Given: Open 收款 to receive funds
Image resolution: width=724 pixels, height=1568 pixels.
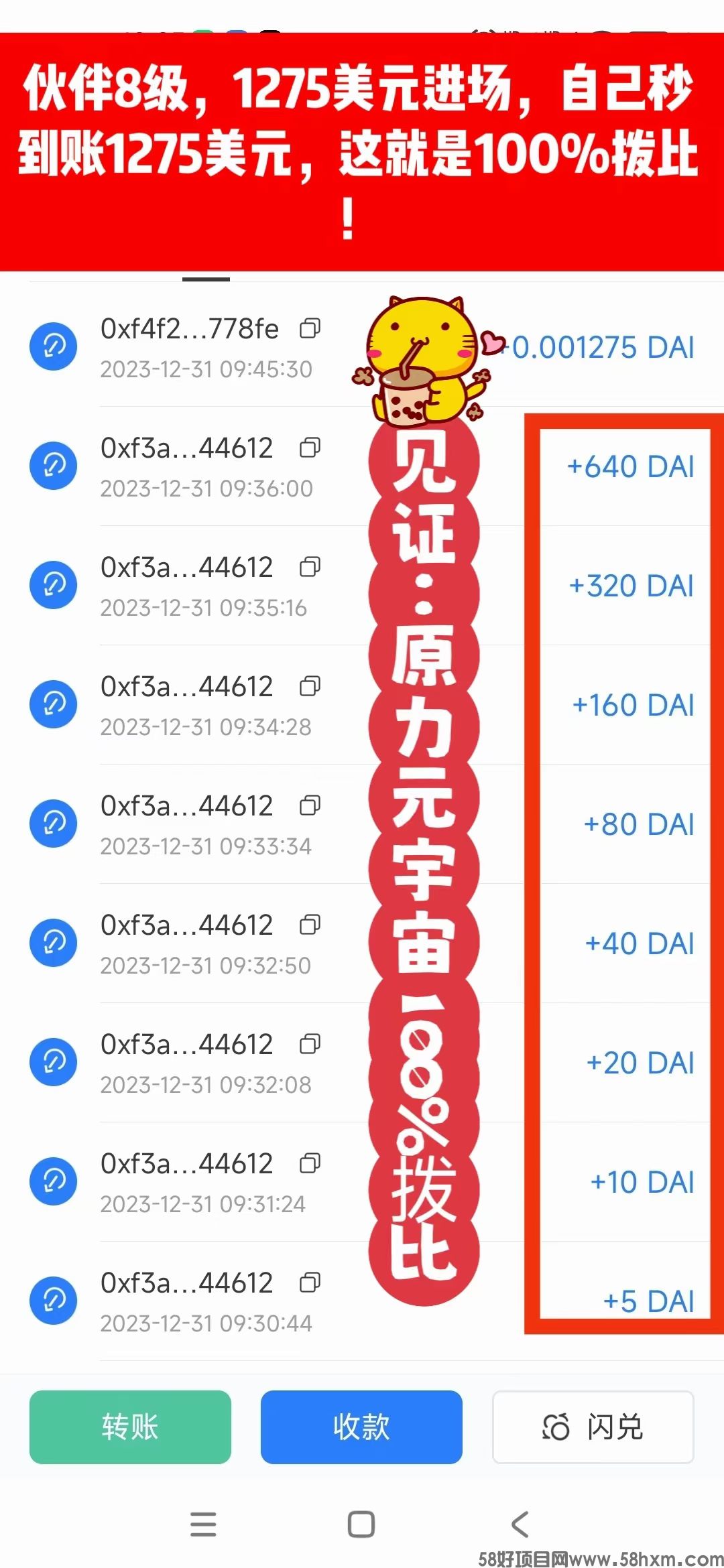Looking at the screenshot, I should (x=361, y=1427).
